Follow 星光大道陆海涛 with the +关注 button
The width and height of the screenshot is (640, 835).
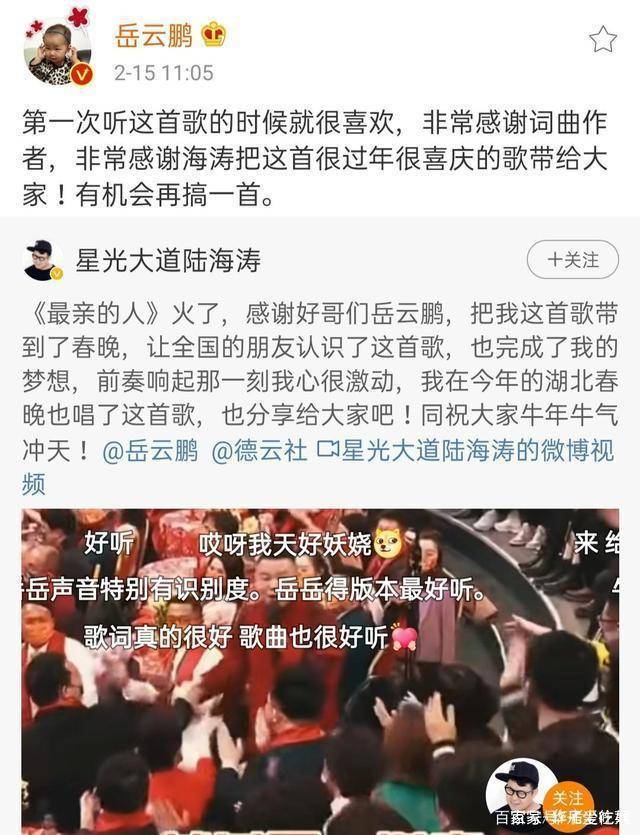tap(573, 260)
